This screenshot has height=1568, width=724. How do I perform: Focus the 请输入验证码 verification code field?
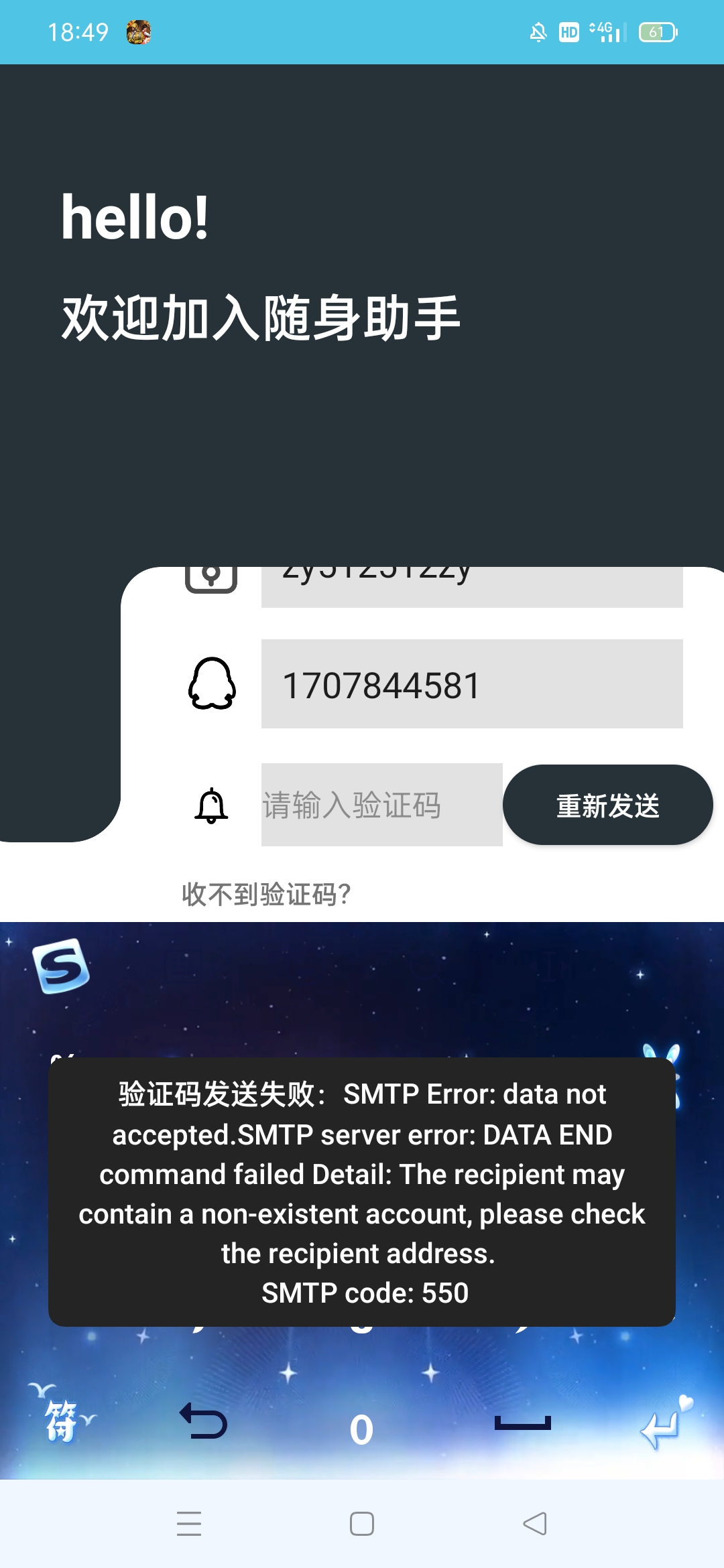(381, 805)
